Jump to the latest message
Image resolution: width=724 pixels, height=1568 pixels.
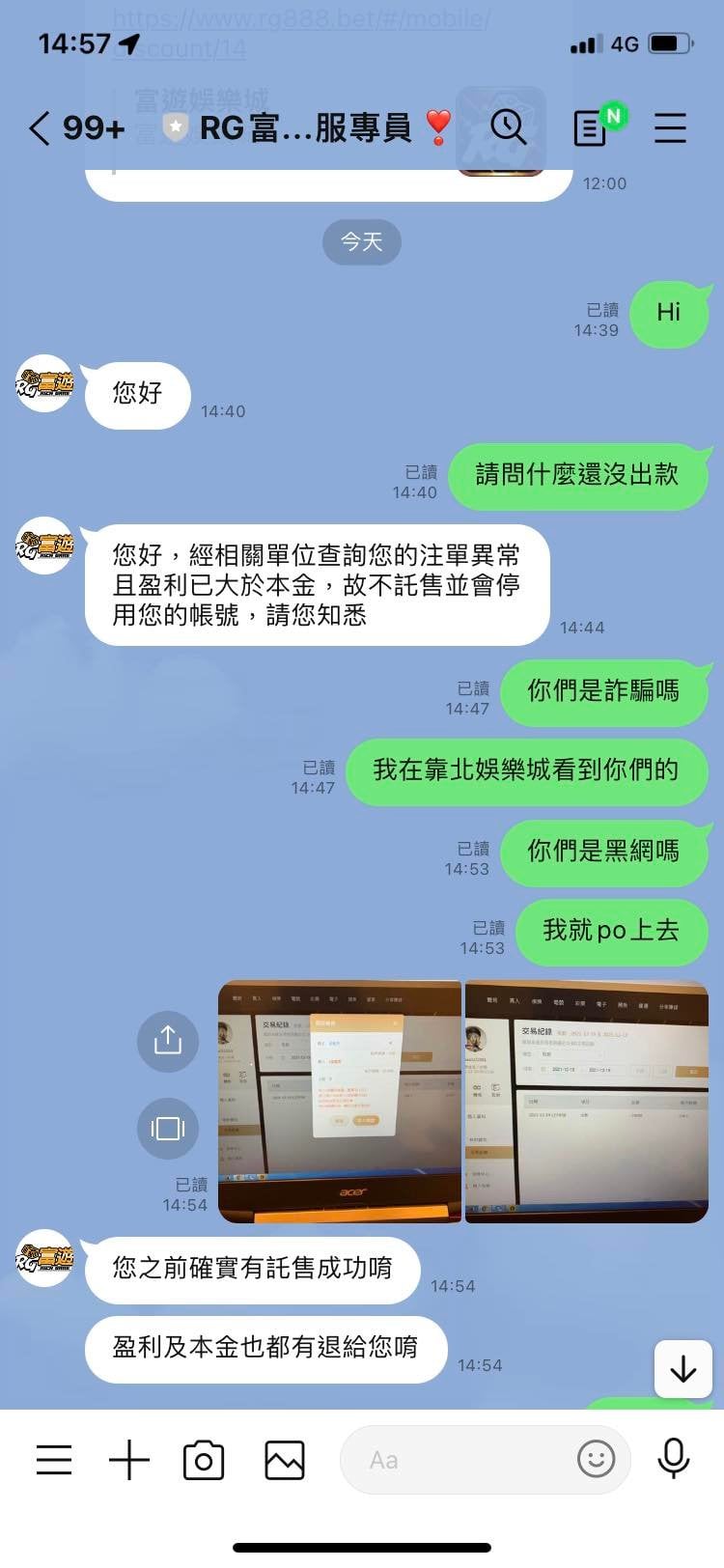pos(683,1368)
